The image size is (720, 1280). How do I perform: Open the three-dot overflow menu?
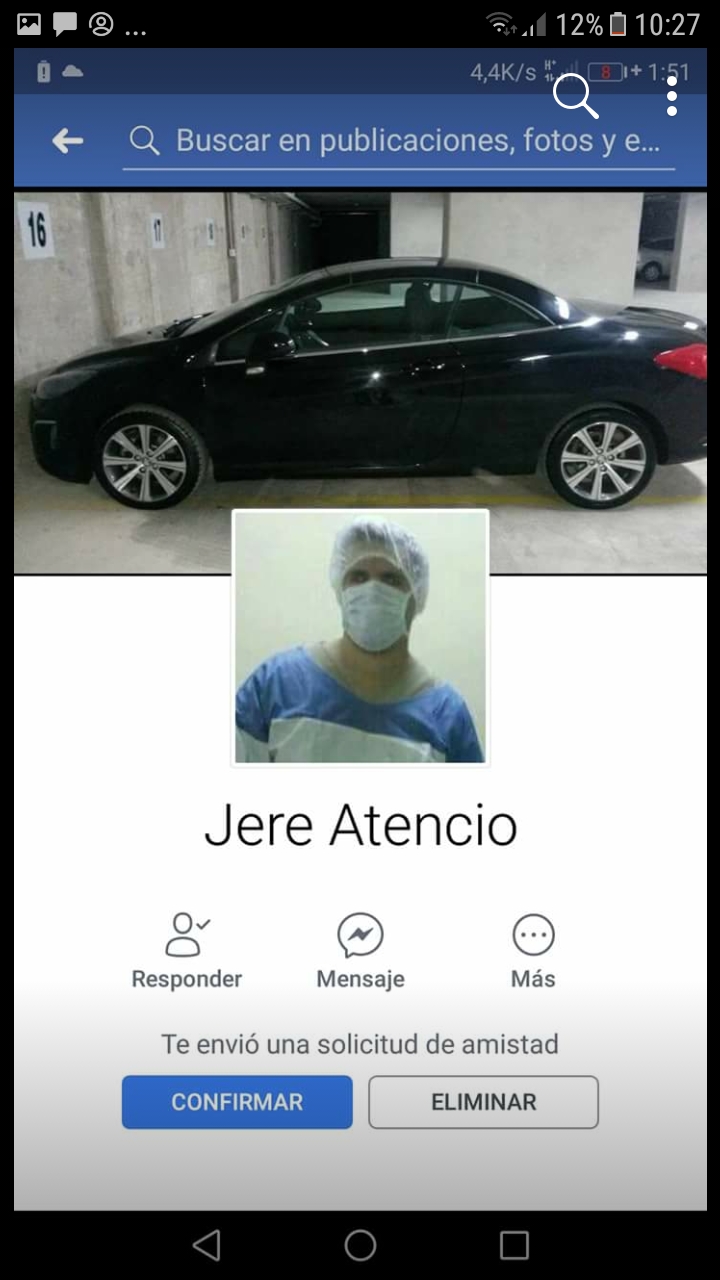pyautogui.click(x=672, y=96)
